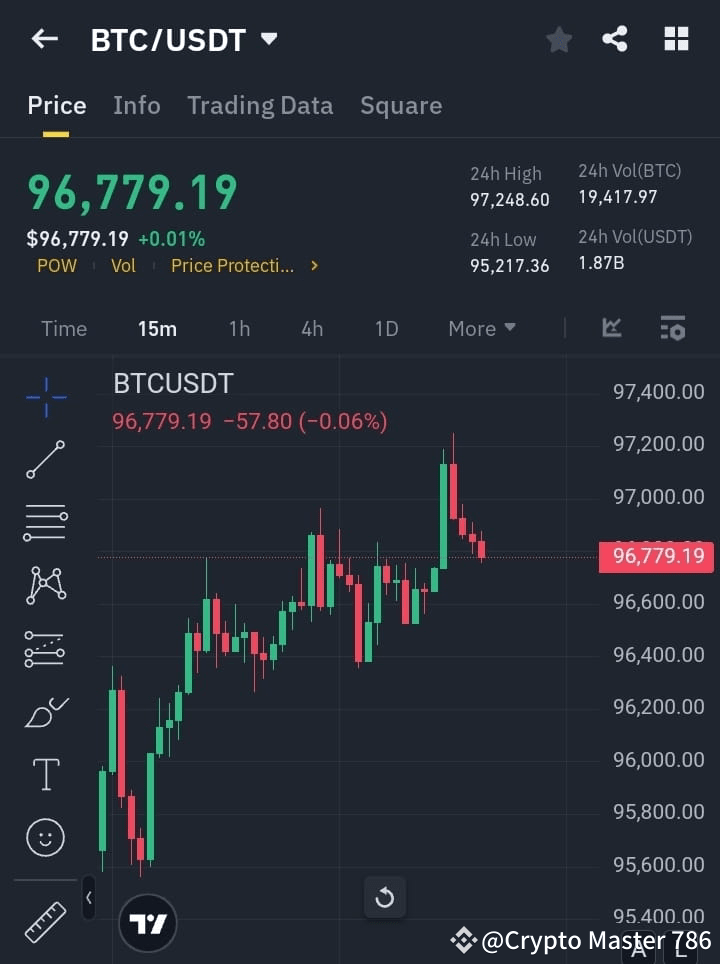This screenshot has height=964, width=720.
Task: Open the emoji sticker tool
Action: tap(44, 837)
